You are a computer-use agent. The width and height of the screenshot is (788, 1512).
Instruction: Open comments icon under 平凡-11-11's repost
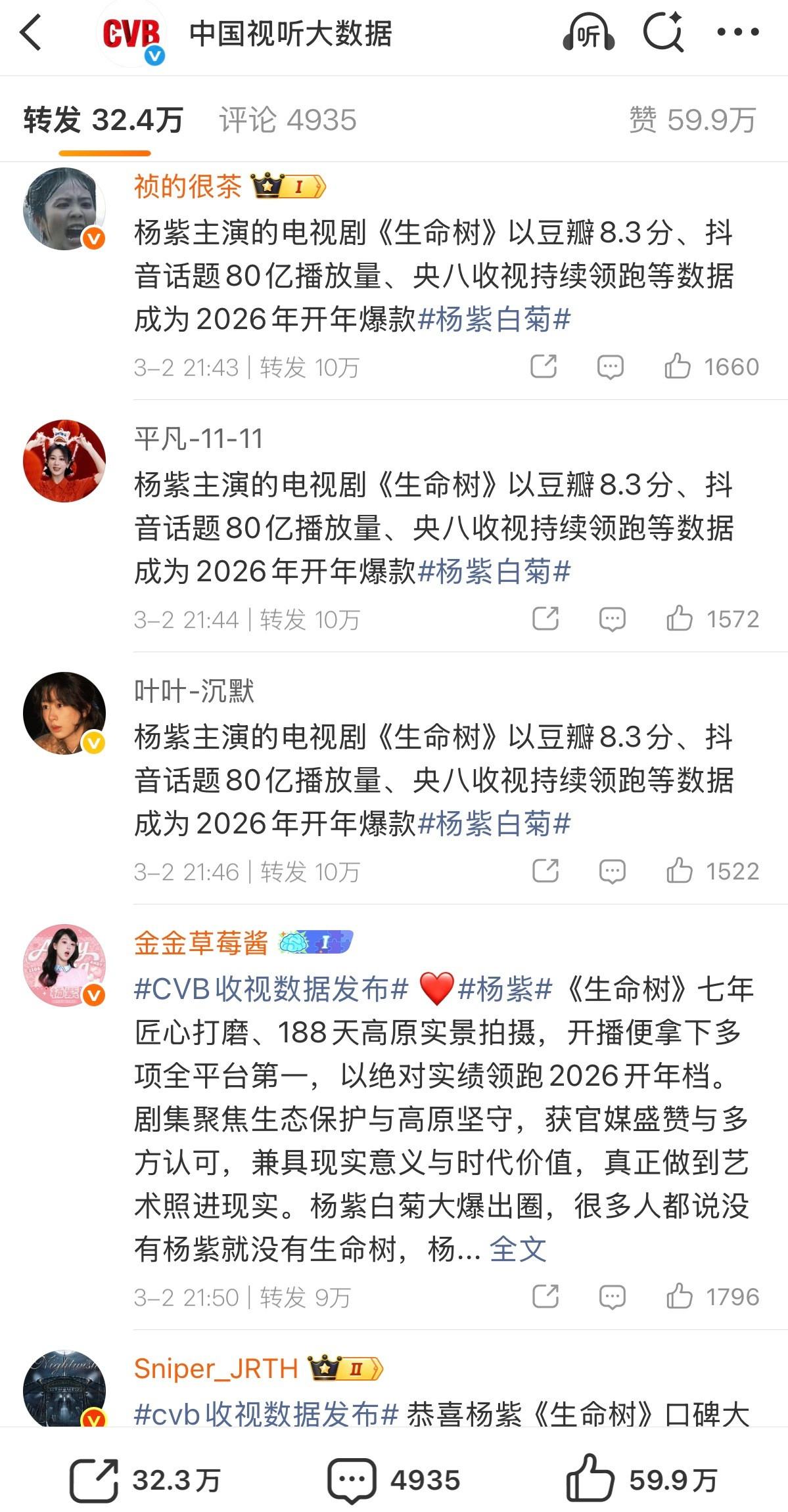click(x=612, y=617)
